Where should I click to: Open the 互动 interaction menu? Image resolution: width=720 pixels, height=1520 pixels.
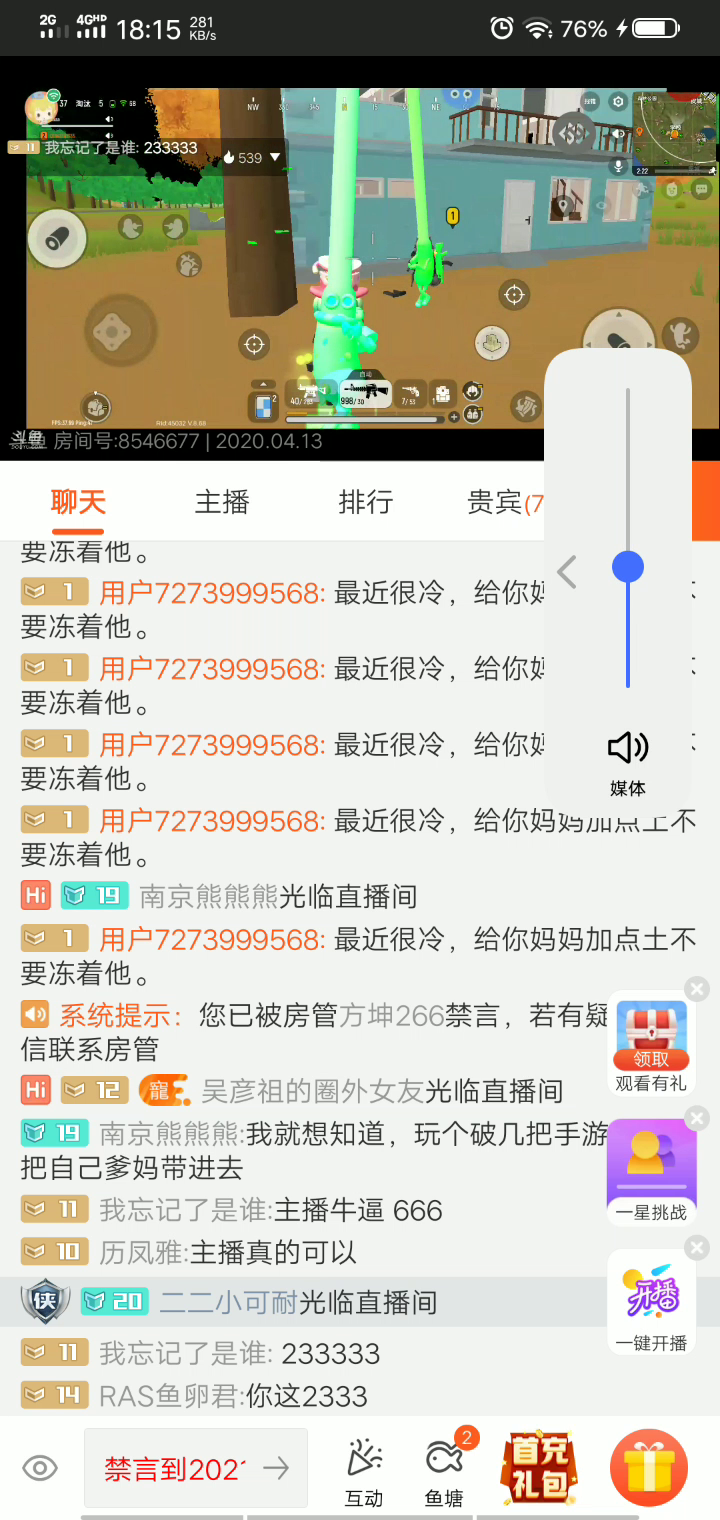pyautogui.click(x=364, y=1472)
